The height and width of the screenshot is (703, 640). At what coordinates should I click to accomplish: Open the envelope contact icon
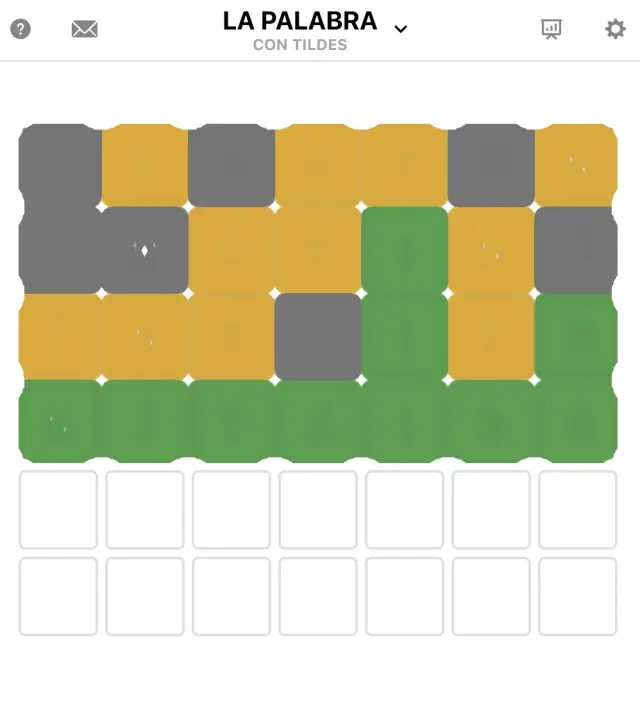tap(85, 29)
